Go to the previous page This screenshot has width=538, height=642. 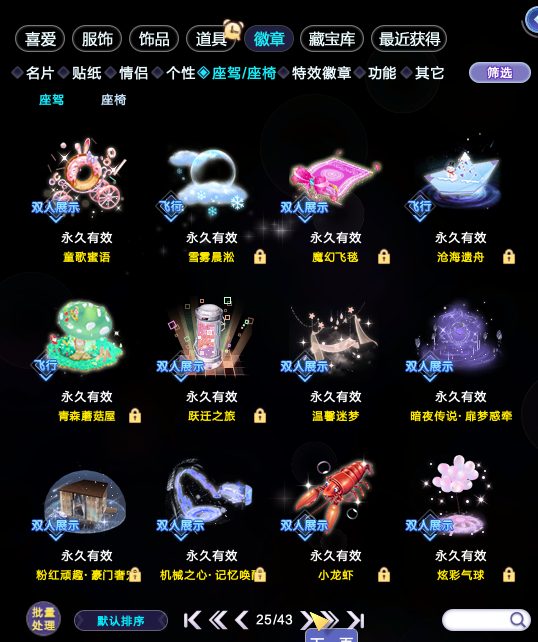pyautogui.click(x=242, y=620)
